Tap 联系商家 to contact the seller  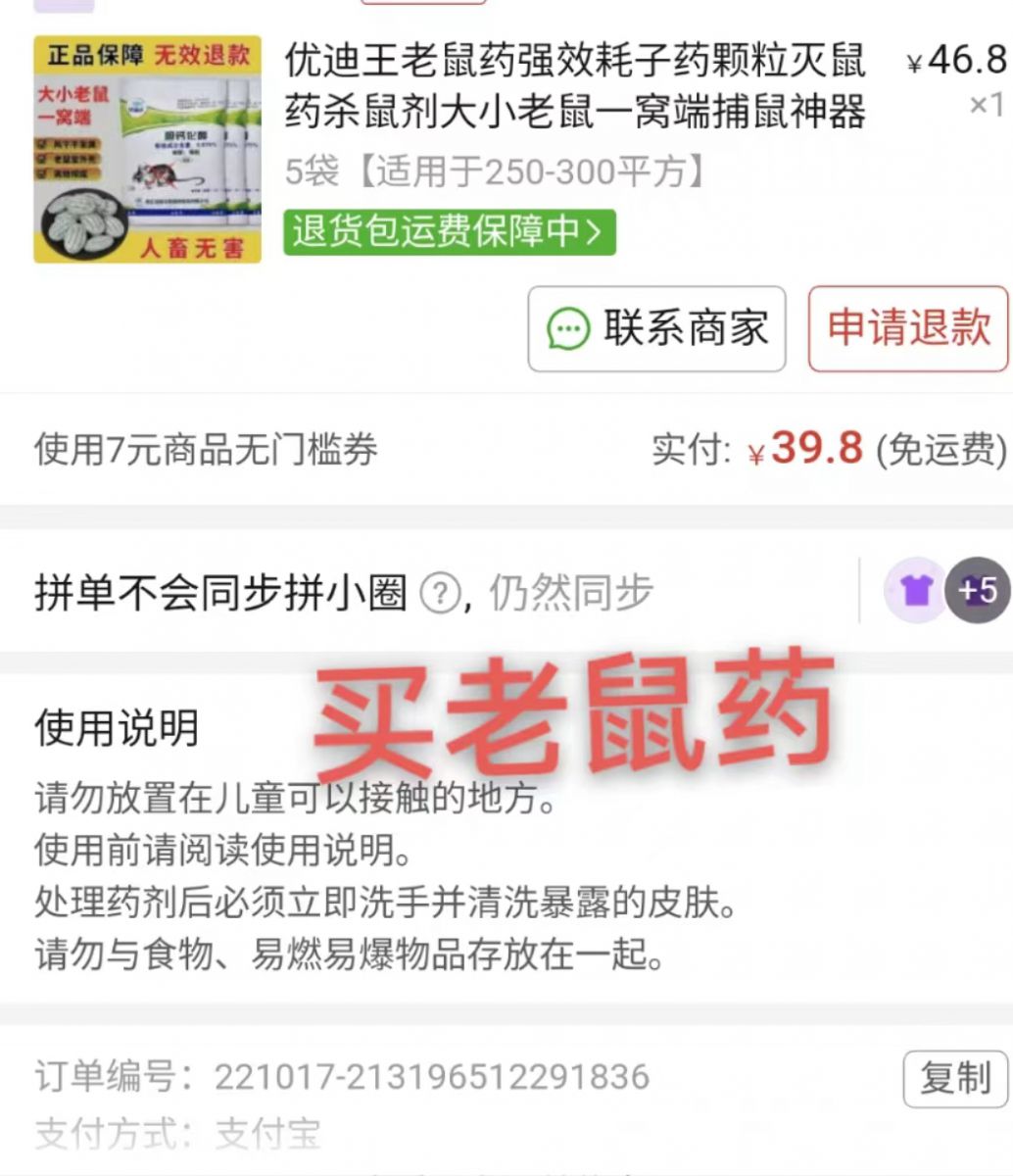pyautogui.click(x=656, y=328)
